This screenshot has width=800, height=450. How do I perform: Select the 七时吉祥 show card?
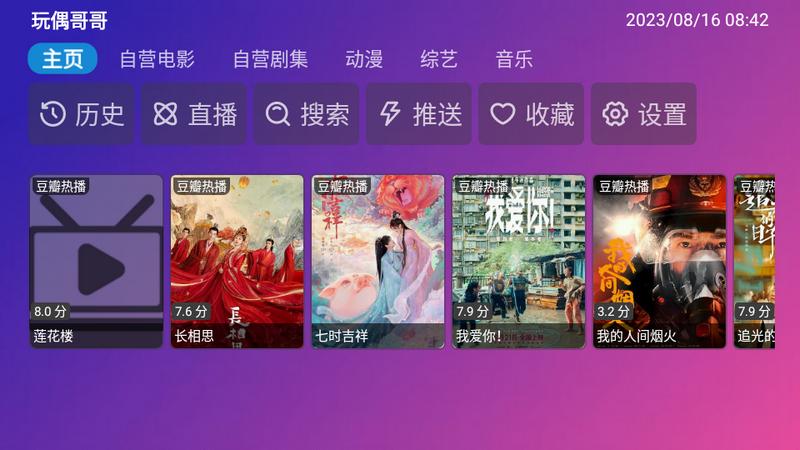[378, 261]
